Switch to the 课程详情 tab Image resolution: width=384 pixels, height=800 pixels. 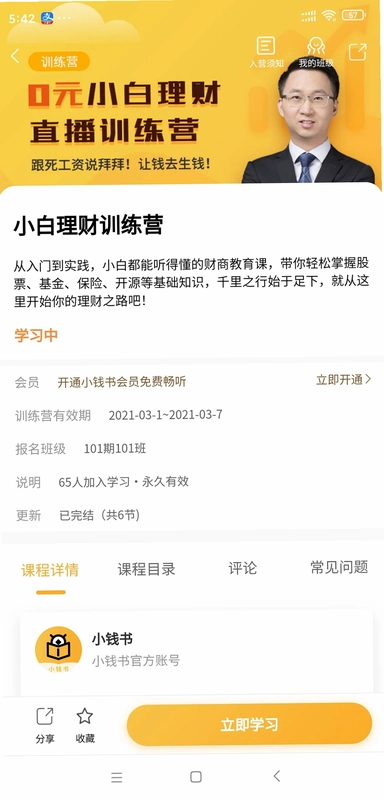point(50,569)
